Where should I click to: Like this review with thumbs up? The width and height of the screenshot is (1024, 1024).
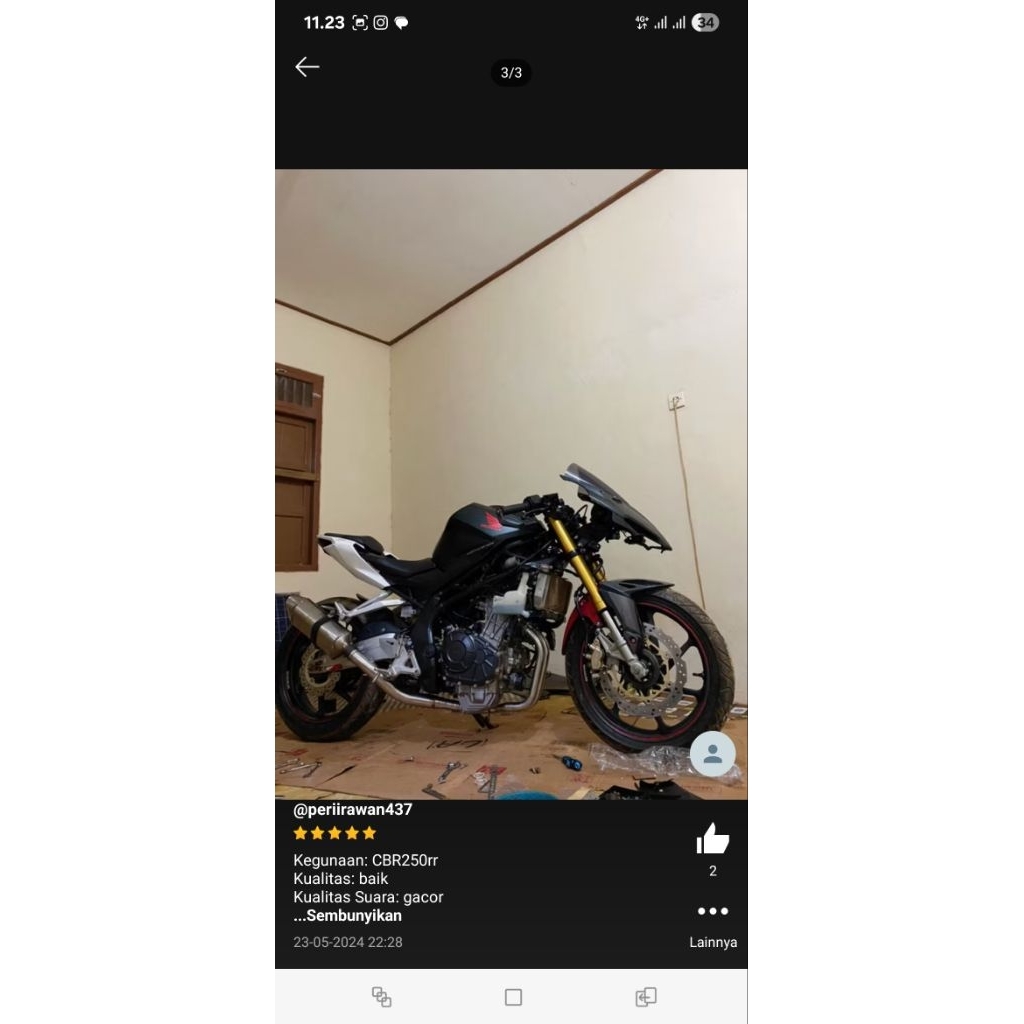(712, 839)
